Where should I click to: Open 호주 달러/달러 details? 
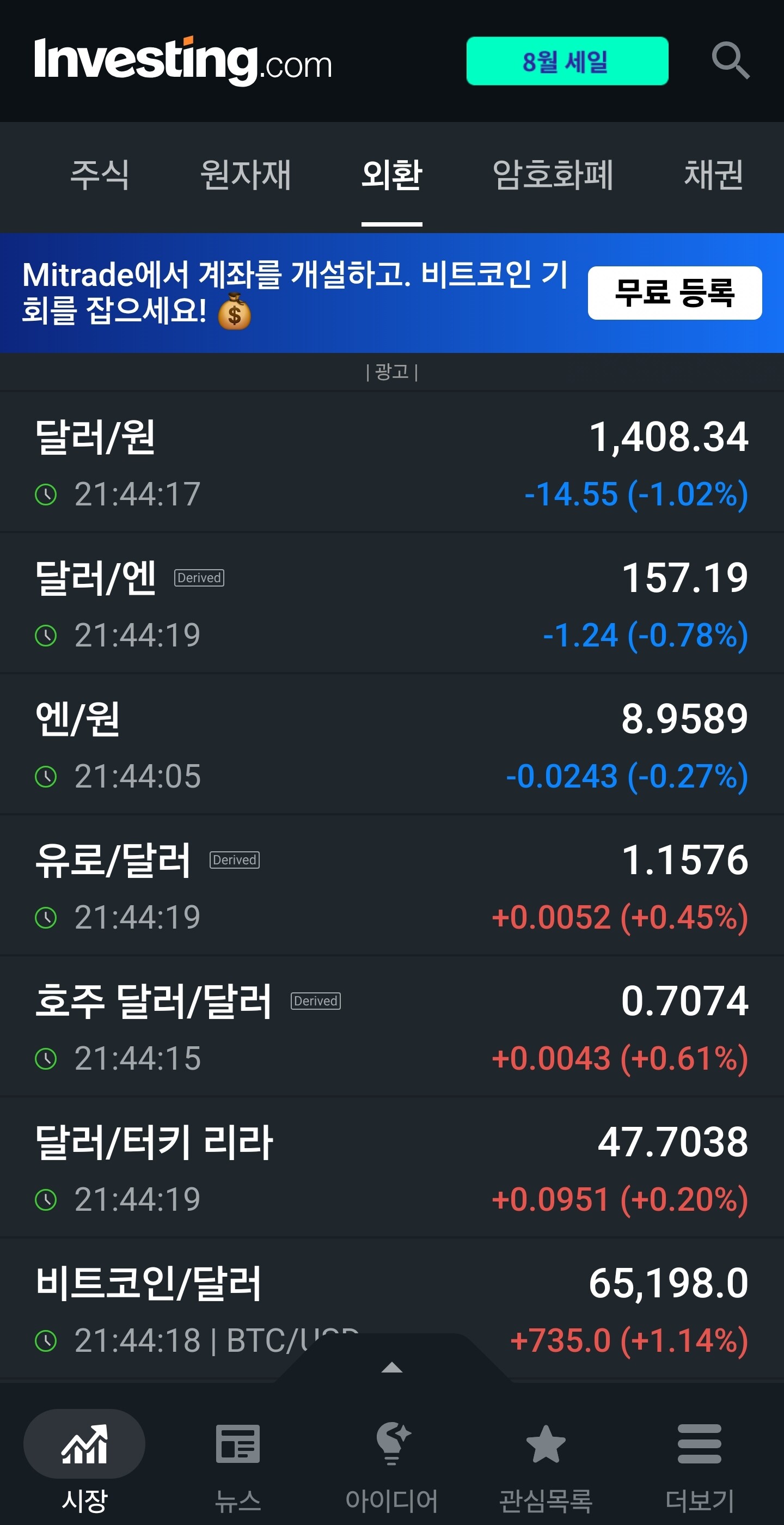[391, 1026]
